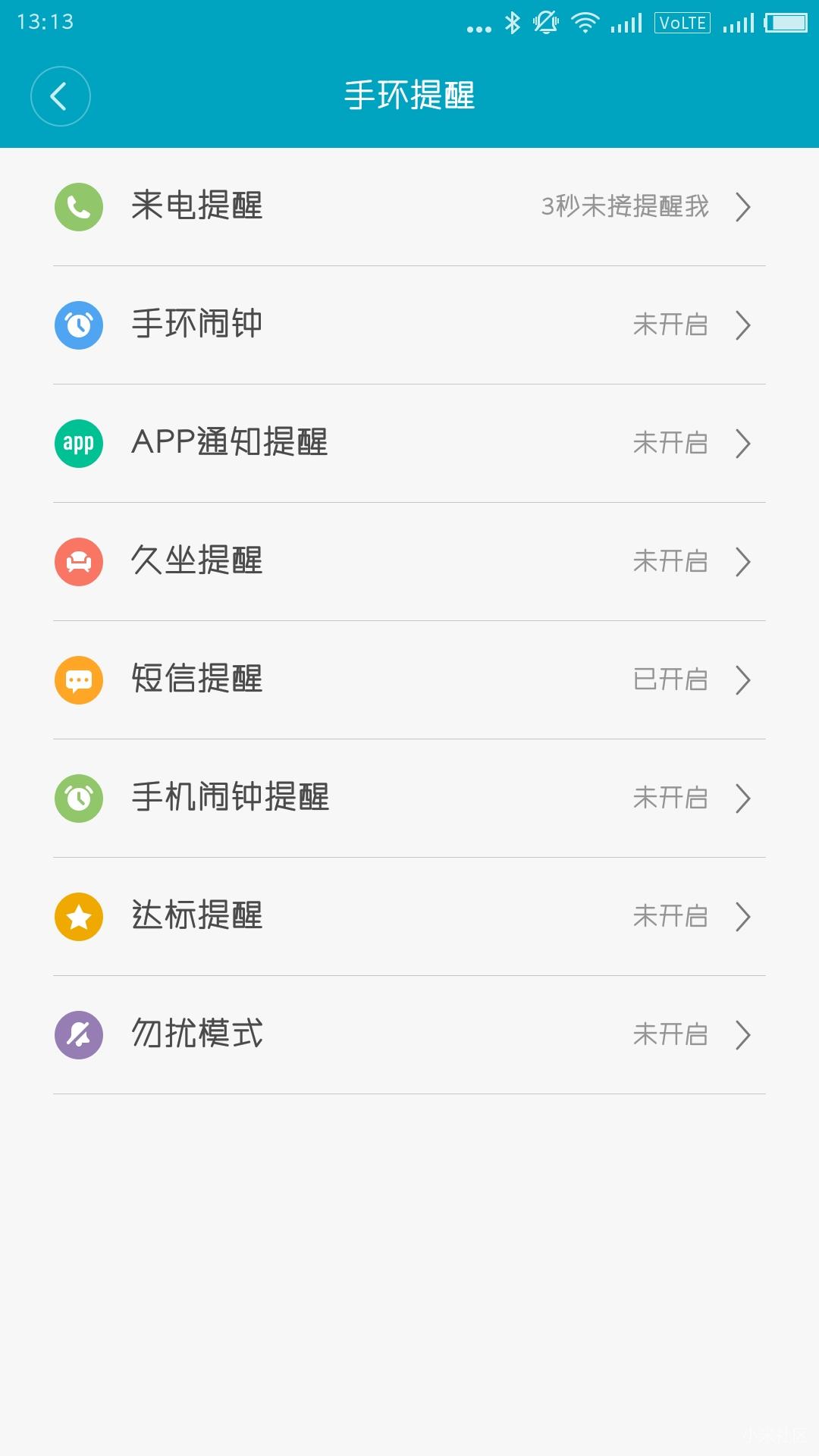819x1456 pixels.
Task: Select the blue alarm clock icon for 手环闹钟
Action: coord(78,325)
